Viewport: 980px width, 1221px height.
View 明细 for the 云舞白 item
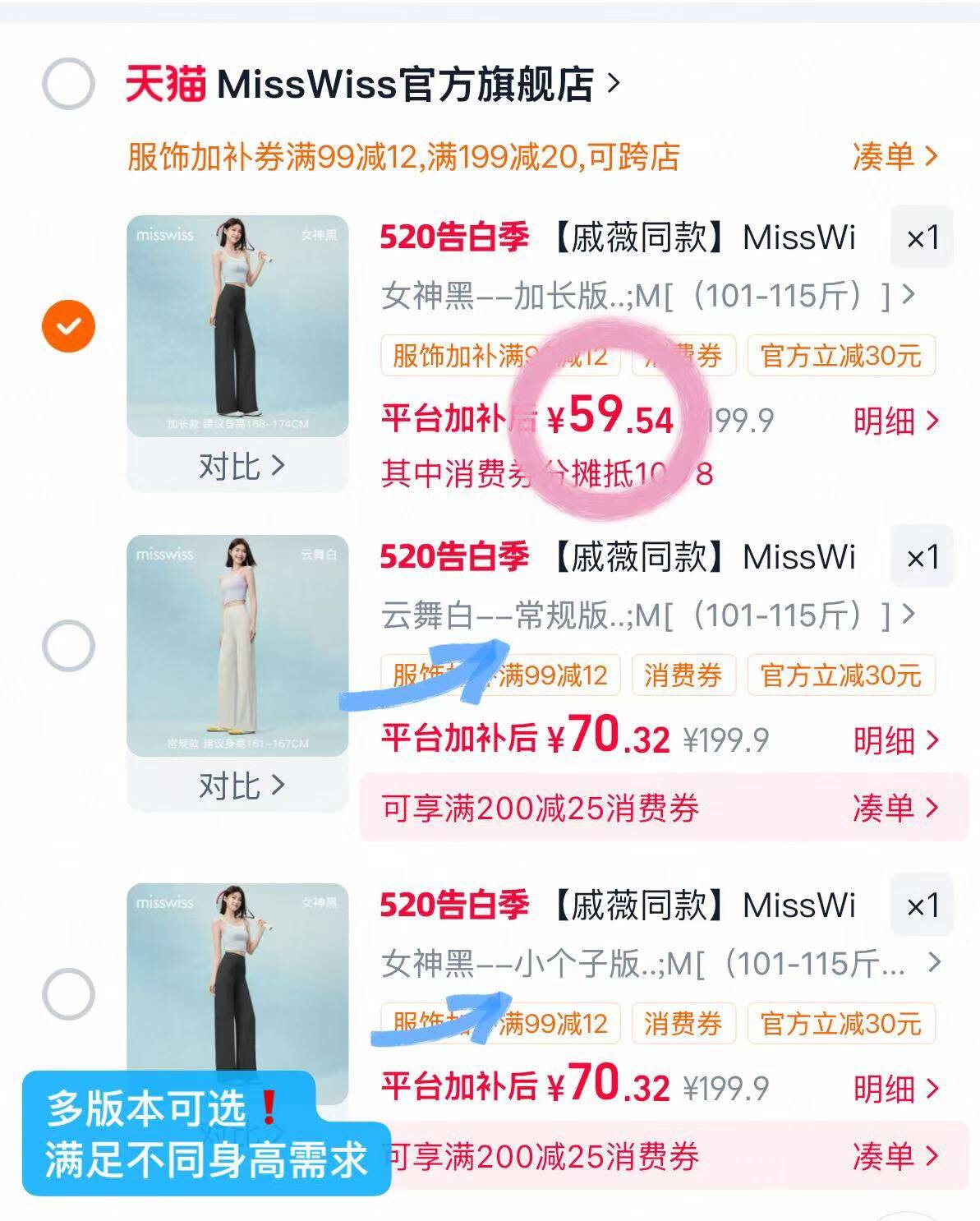[x=895, y=740]
